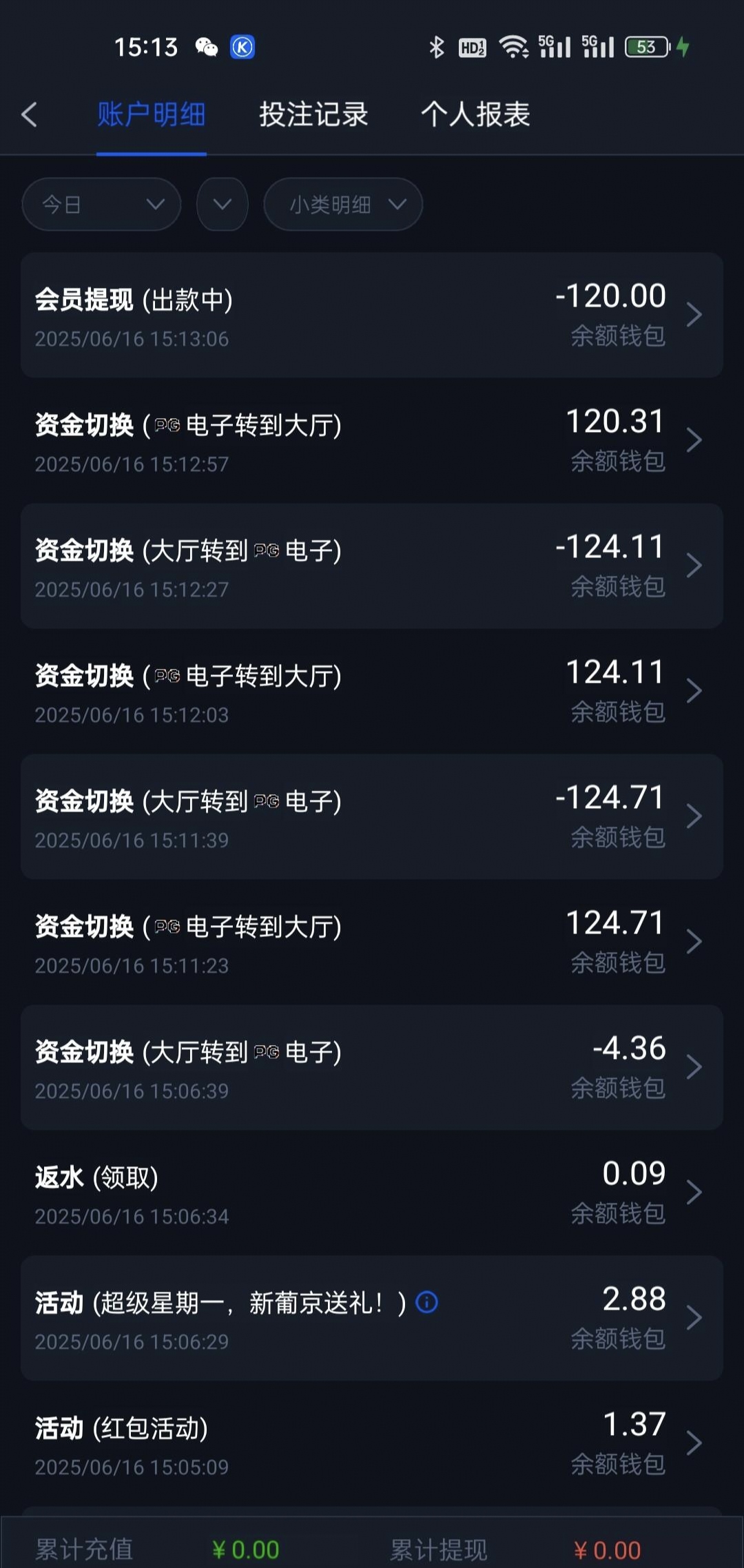View the -124.71 资金切换 record details
Screen dimensions: 744x1568
tap(372, 816)
